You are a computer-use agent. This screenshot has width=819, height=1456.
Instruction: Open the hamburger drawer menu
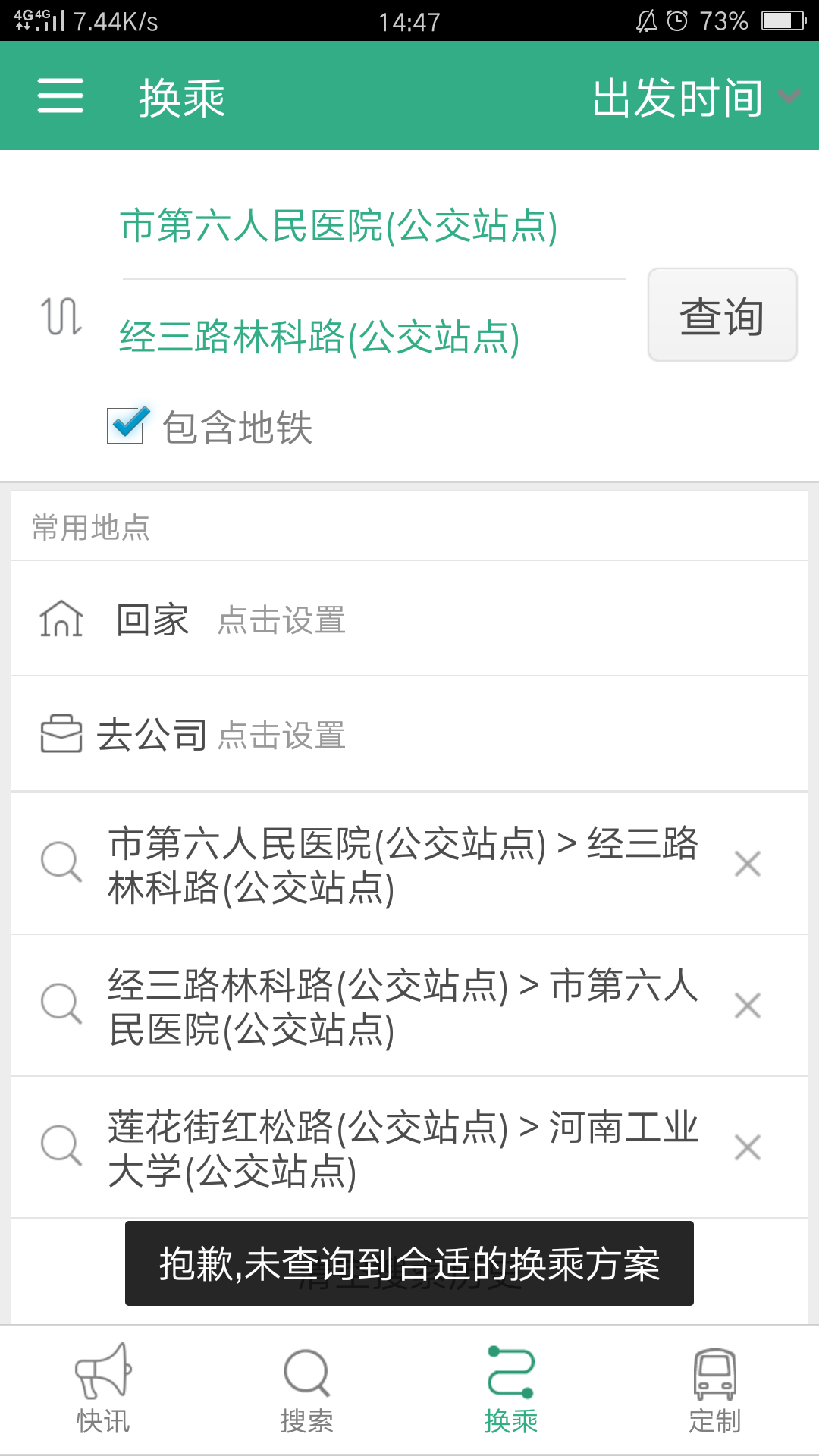click(61, 96)
